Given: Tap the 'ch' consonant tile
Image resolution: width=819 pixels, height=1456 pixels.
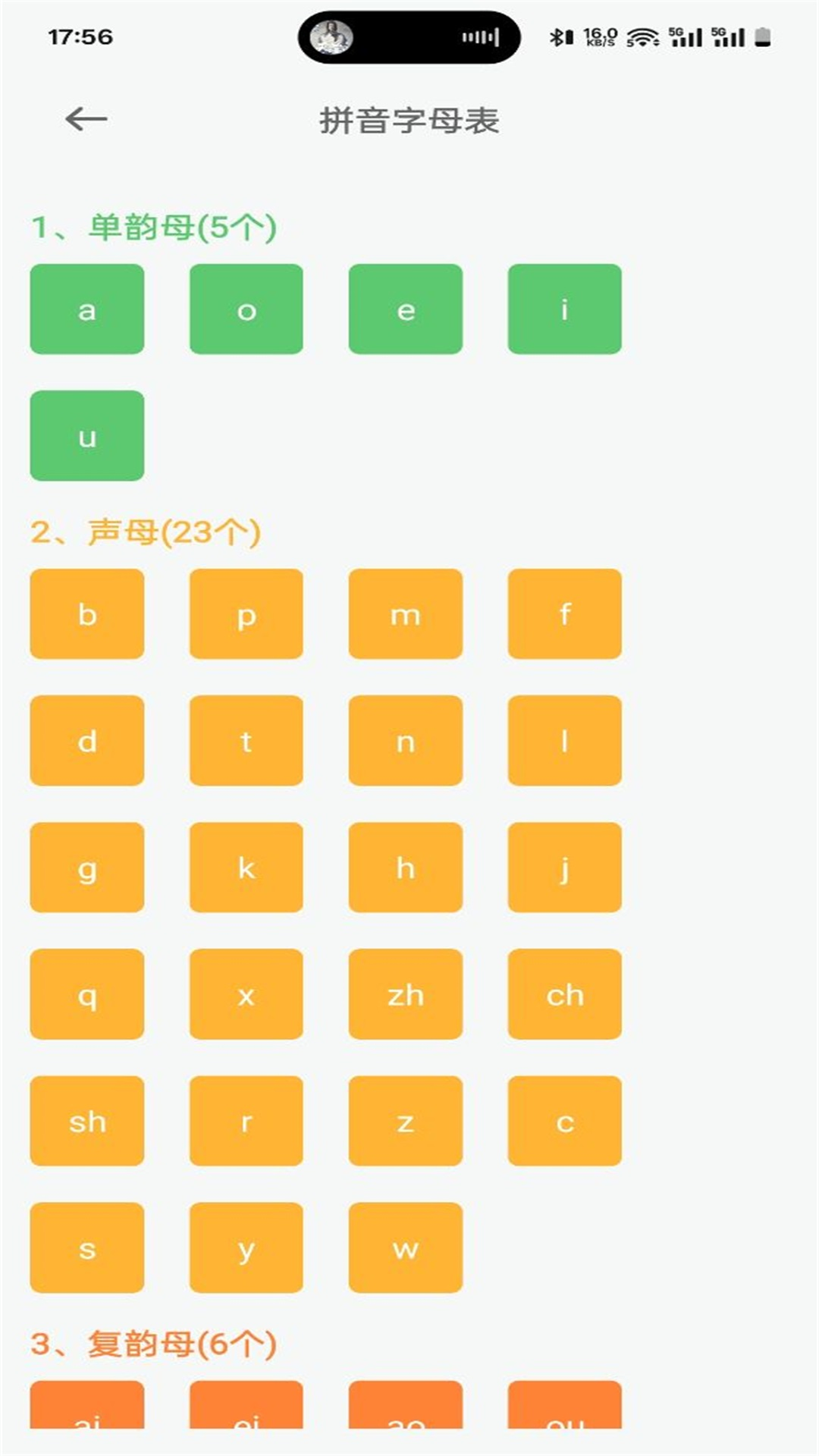Looking at the screenshot, I should coord(565,994).
